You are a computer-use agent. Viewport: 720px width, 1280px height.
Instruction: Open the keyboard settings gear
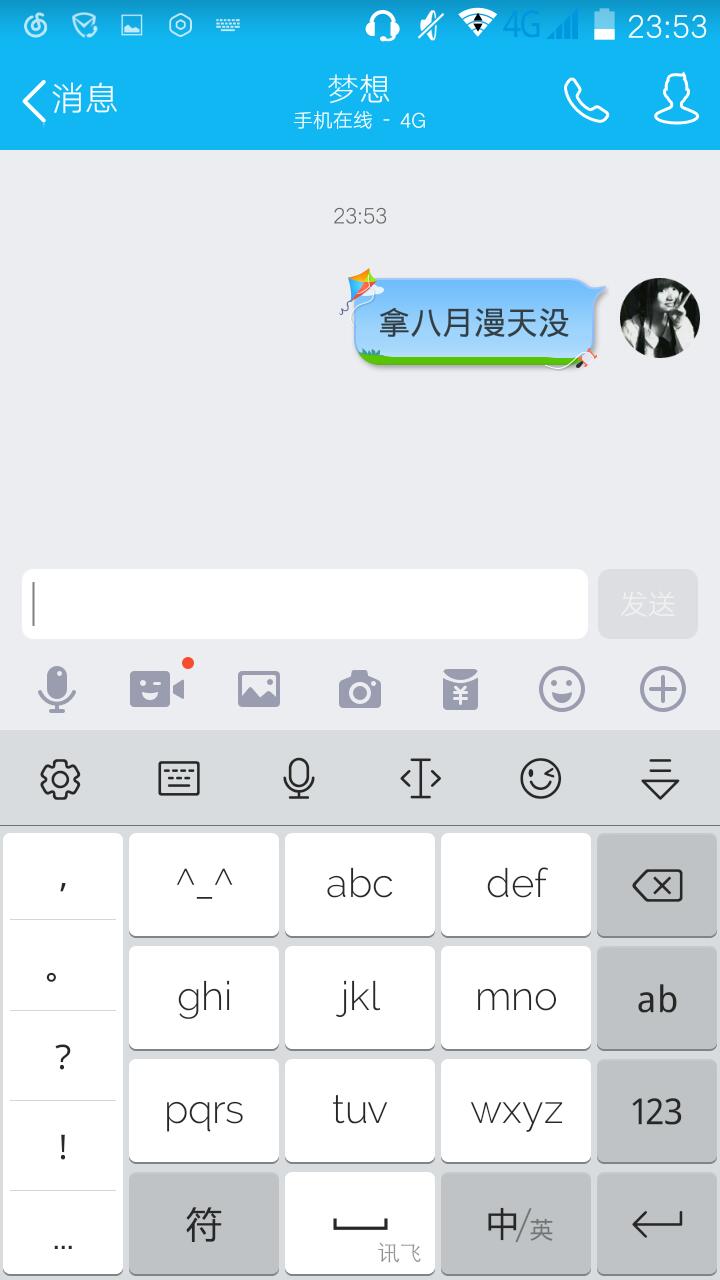60,778
